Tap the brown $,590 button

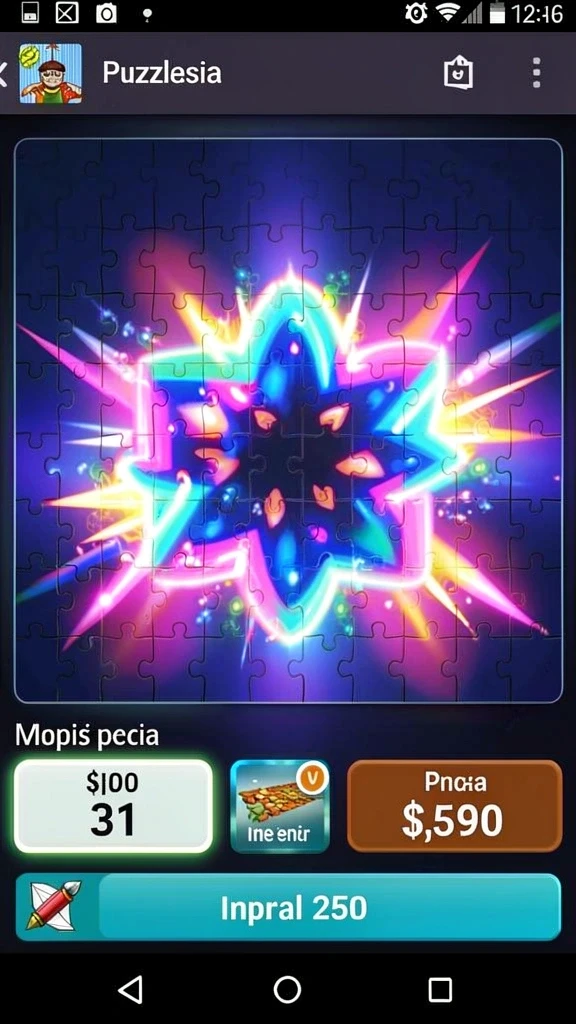point(455,806)
